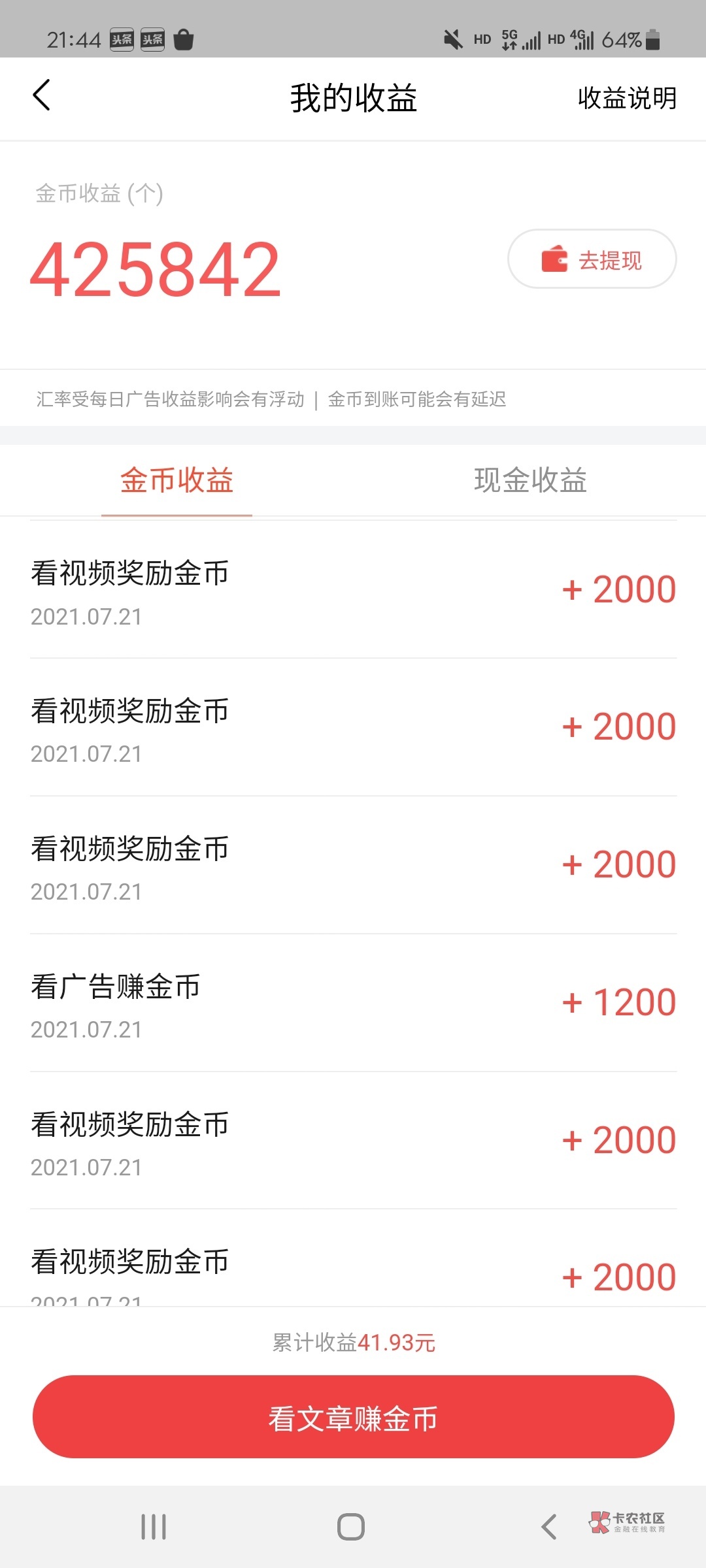Go back using the top-left arrow
The width and height of the screenshot is (706, 1568).
point(41,95)
